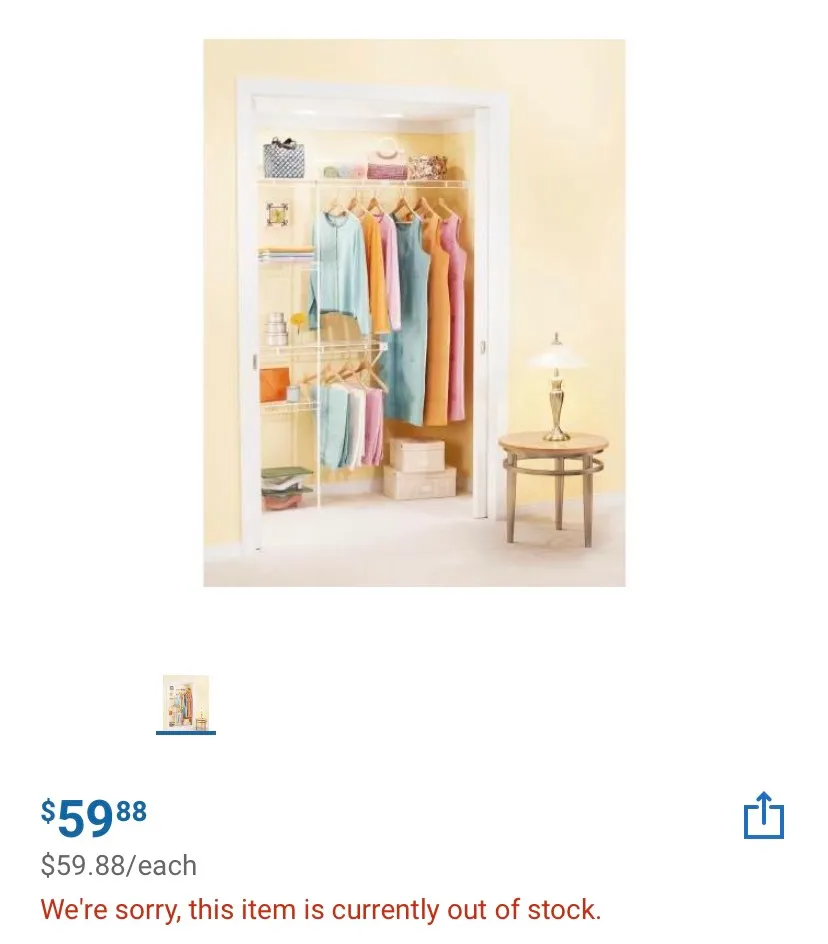Tap the main closet organizer product photo
Image resolution: width=828 pixels, height=944 pixels.
(x=414, y=312)
